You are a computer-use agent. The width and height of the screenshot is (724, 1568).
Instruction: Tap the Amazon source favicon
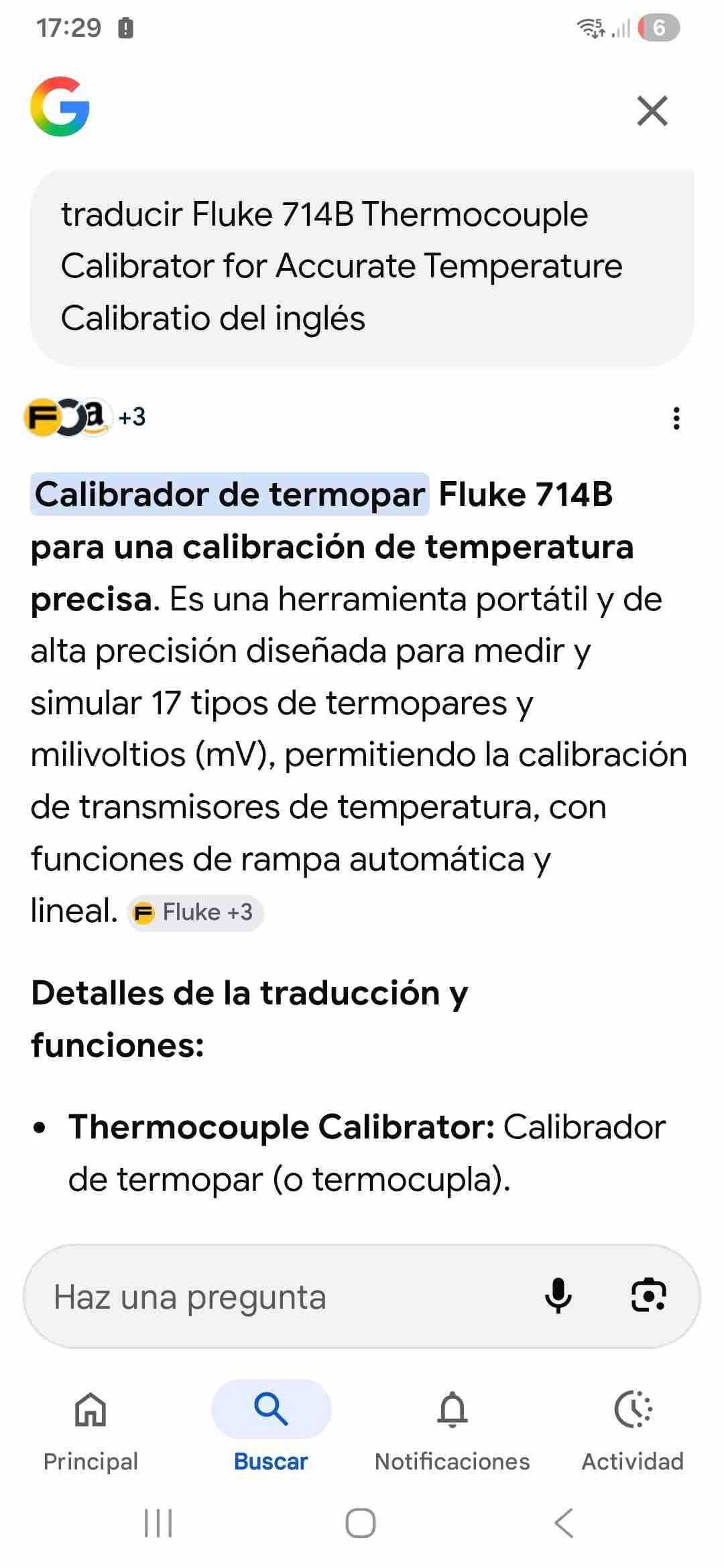(x=96, y=417)
